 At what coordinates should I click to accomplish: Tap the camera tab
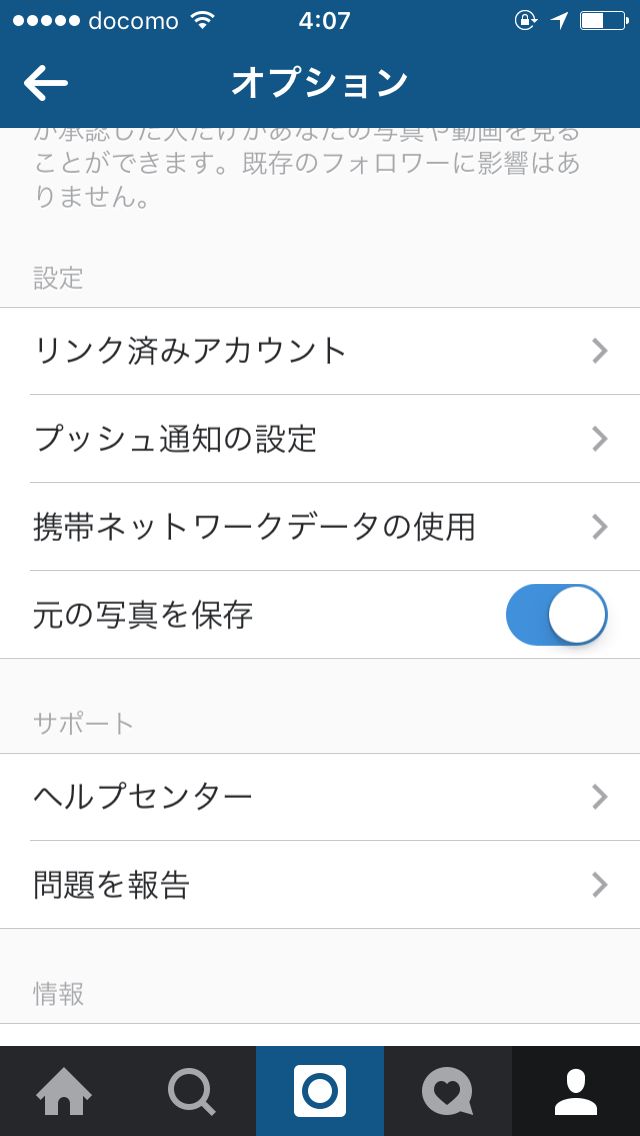(320, 1091)
